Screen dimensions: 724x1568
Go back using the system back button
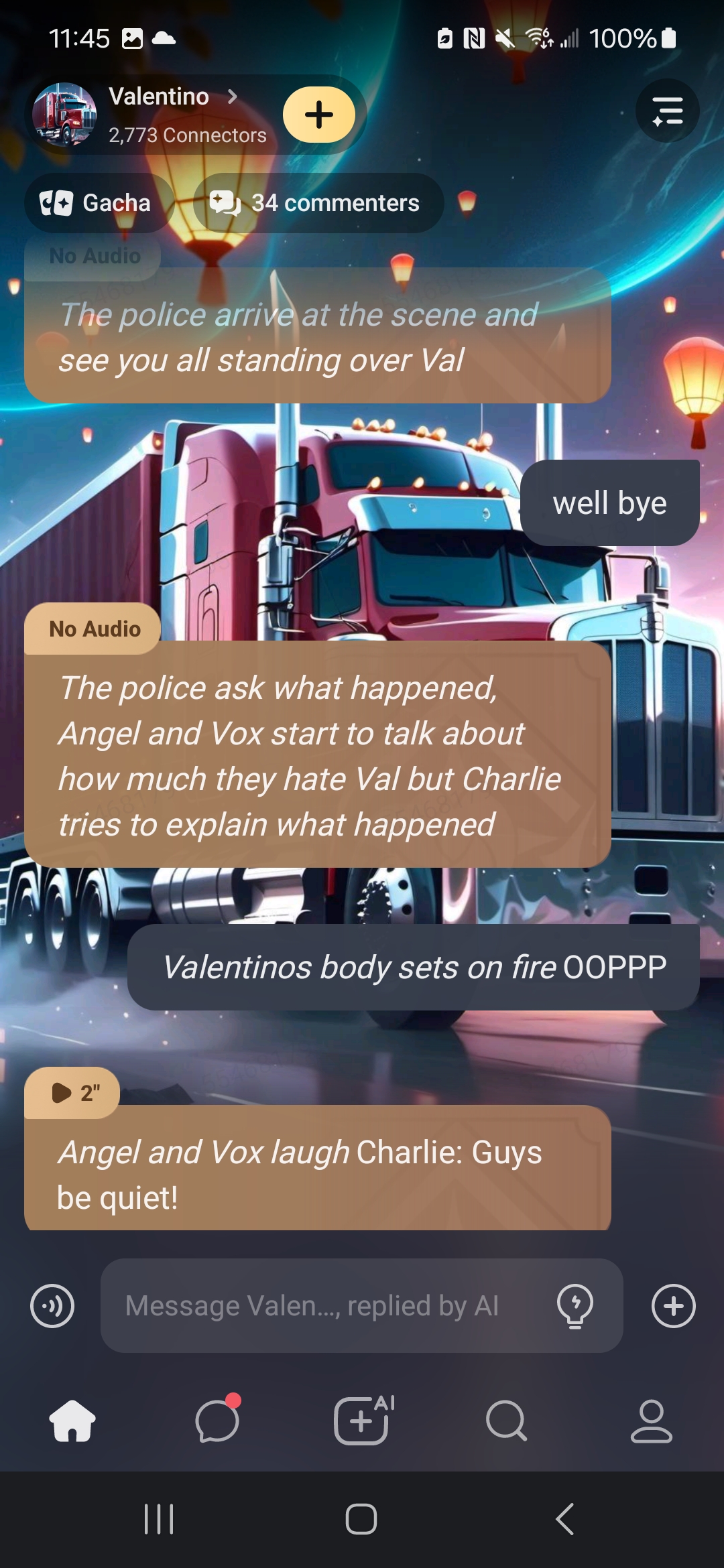click(565, 1518)
